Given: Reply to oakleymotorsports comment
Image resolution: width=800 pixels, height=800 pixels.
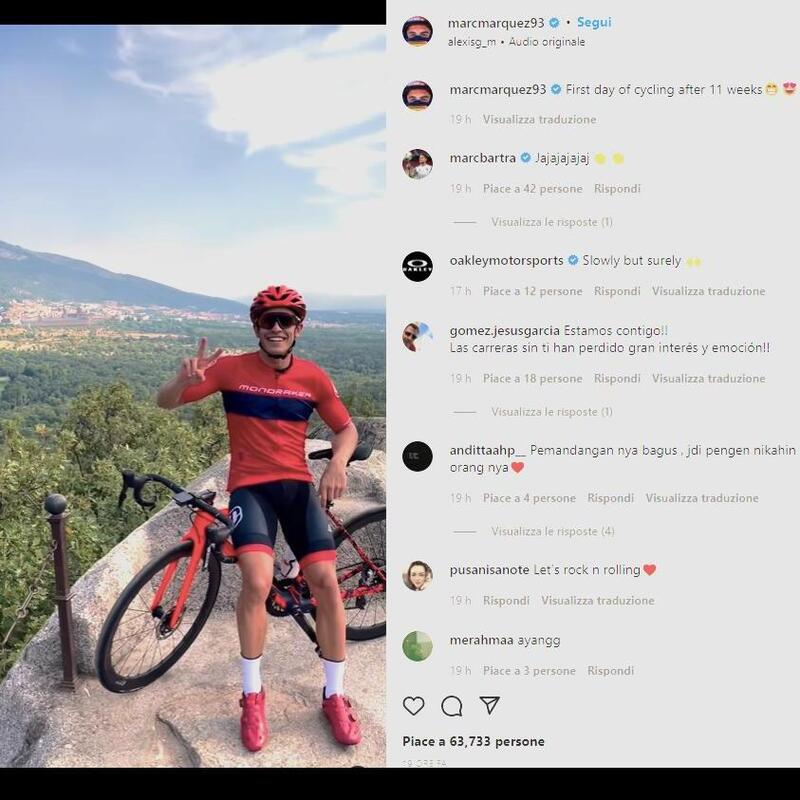Looking at the screenshot, I should click(617, 292).
